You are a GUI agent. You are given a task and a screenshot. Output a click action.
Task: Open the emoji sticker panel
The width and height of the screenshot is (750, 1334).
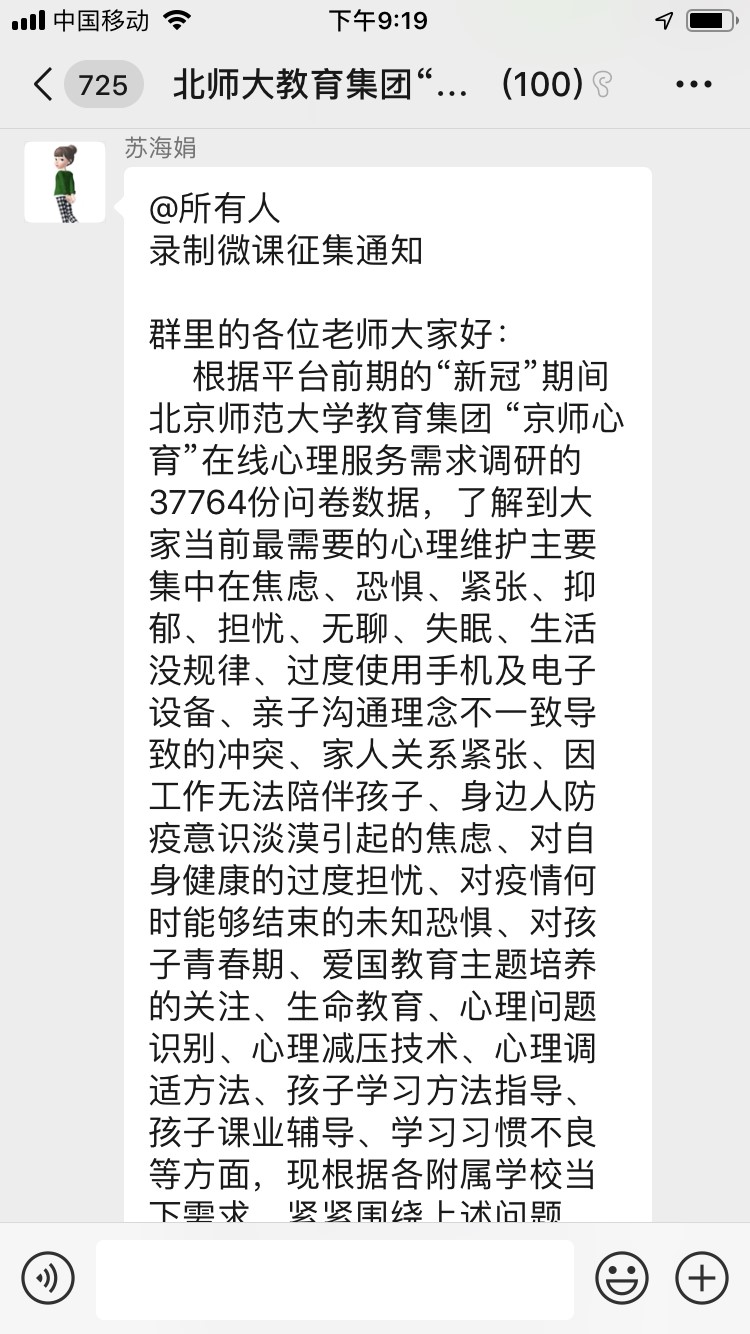pos(621,1278)
